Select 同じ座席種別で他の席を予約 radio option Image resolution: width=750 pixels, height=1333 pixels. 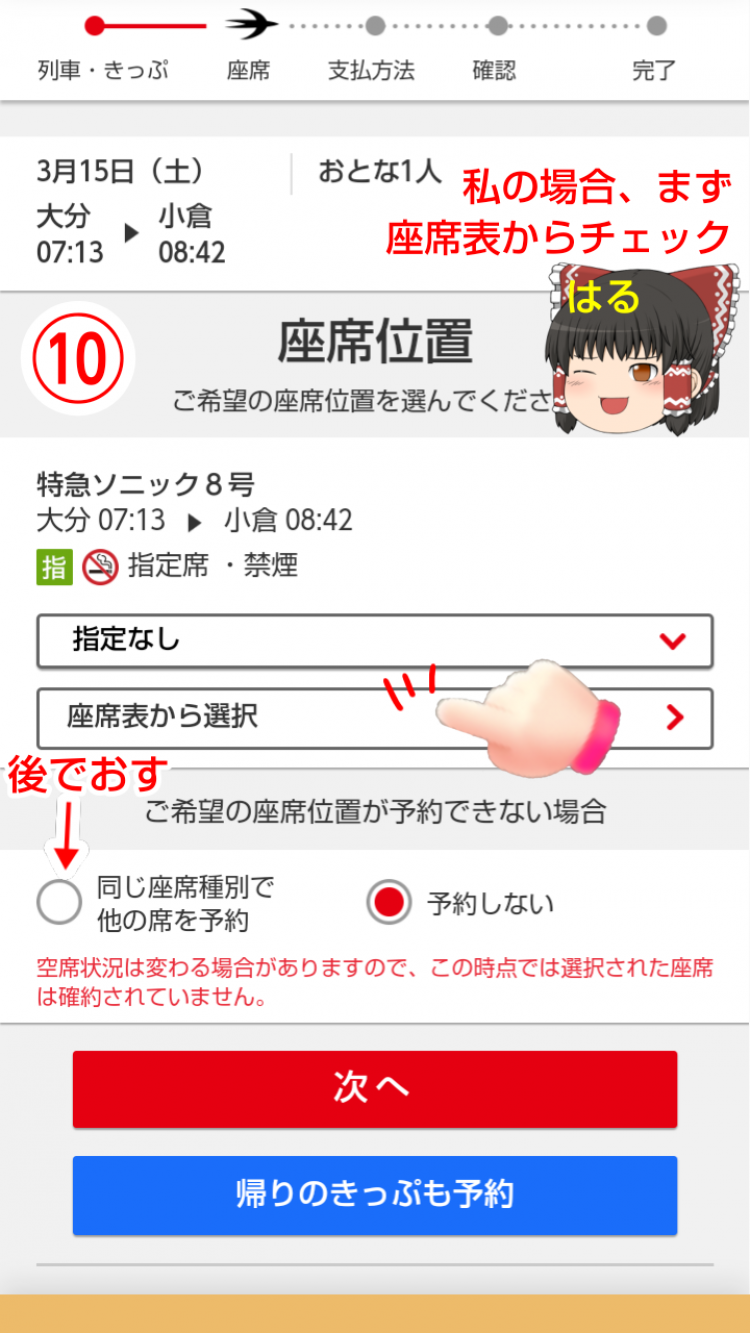[x=59, y=903]
